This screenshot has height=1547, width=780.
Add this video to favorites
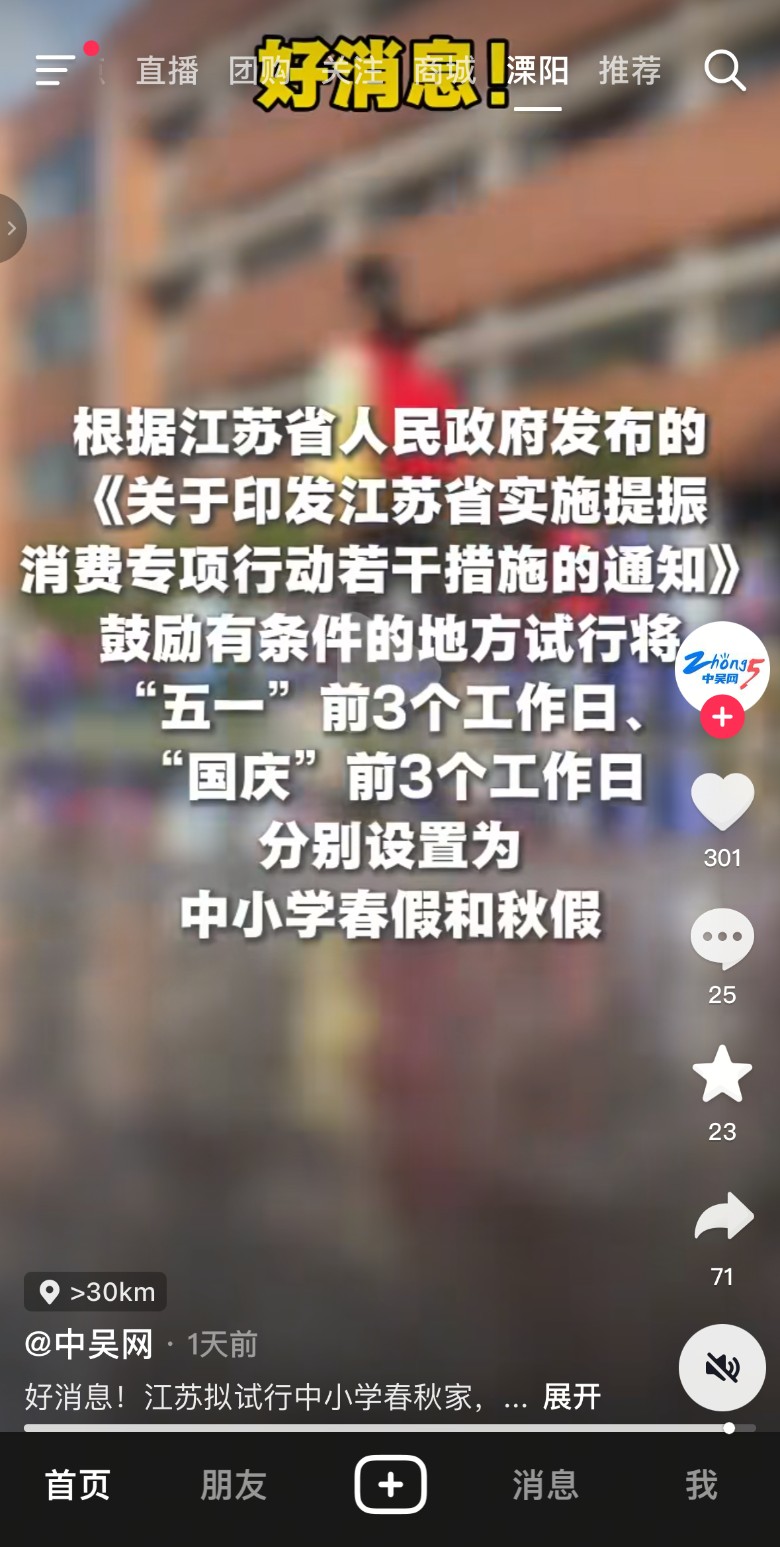click(722, 1075)
